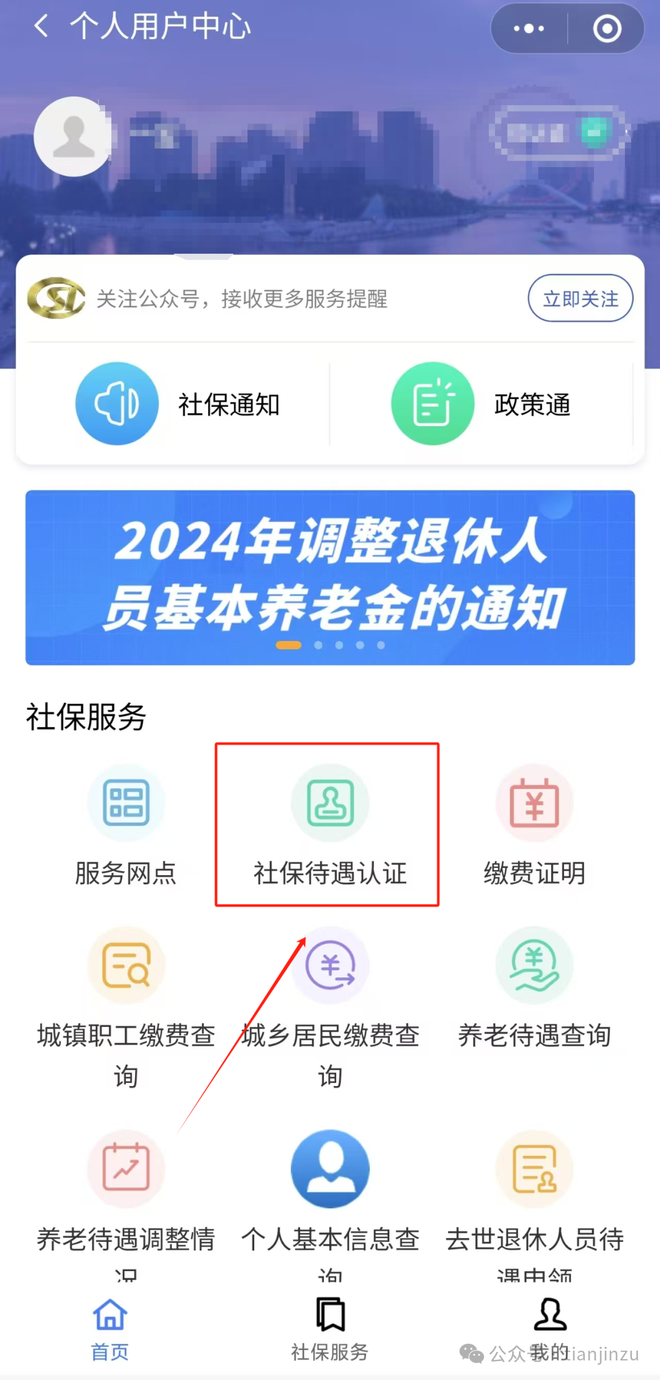The width and height of the screenshot is (660, 1380).
Task: Switch to the 首页 tab
Action: pyautogui.click(x=110, y=1330)
